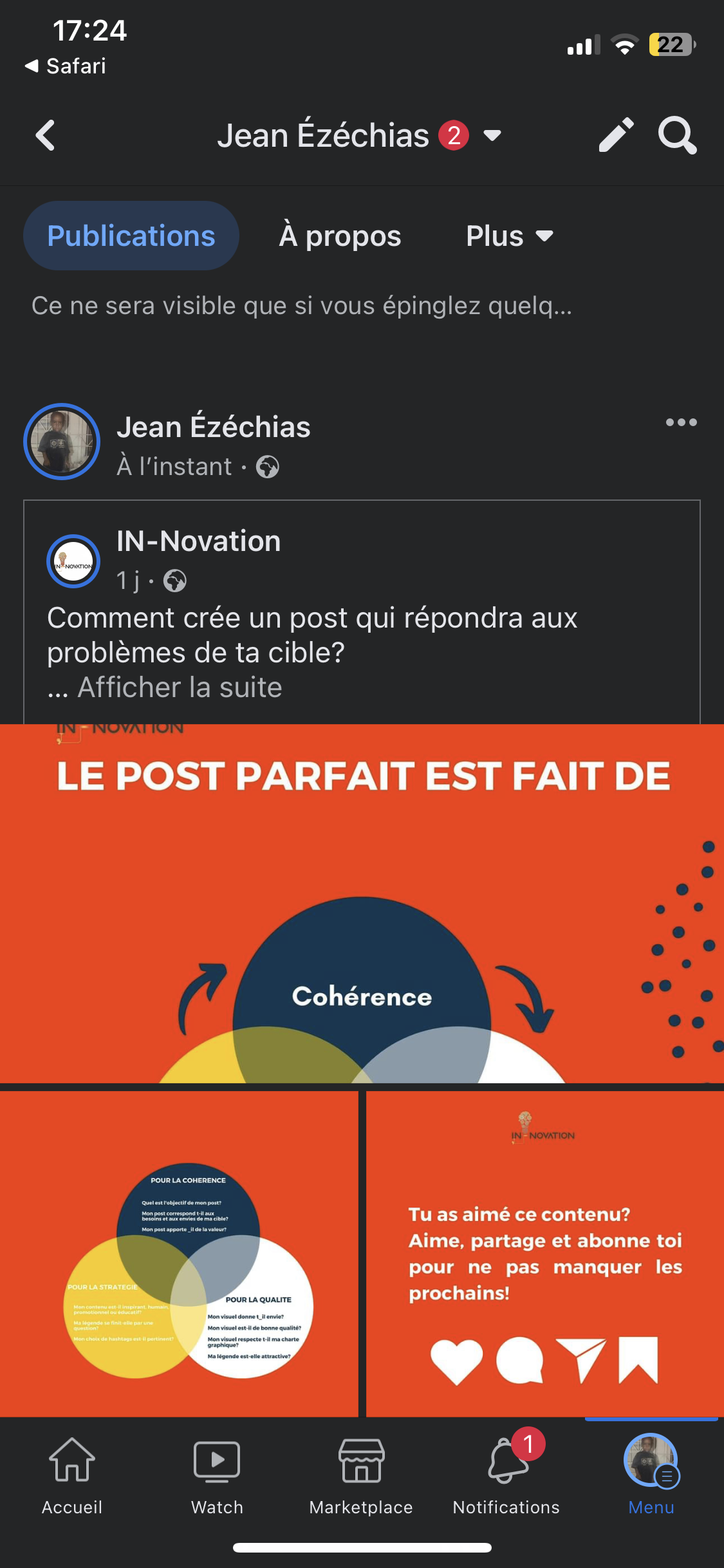Viewport: 724px width, 1568px height.
Task: Open the three-dot post options menu
Action: tap(681, 423)
